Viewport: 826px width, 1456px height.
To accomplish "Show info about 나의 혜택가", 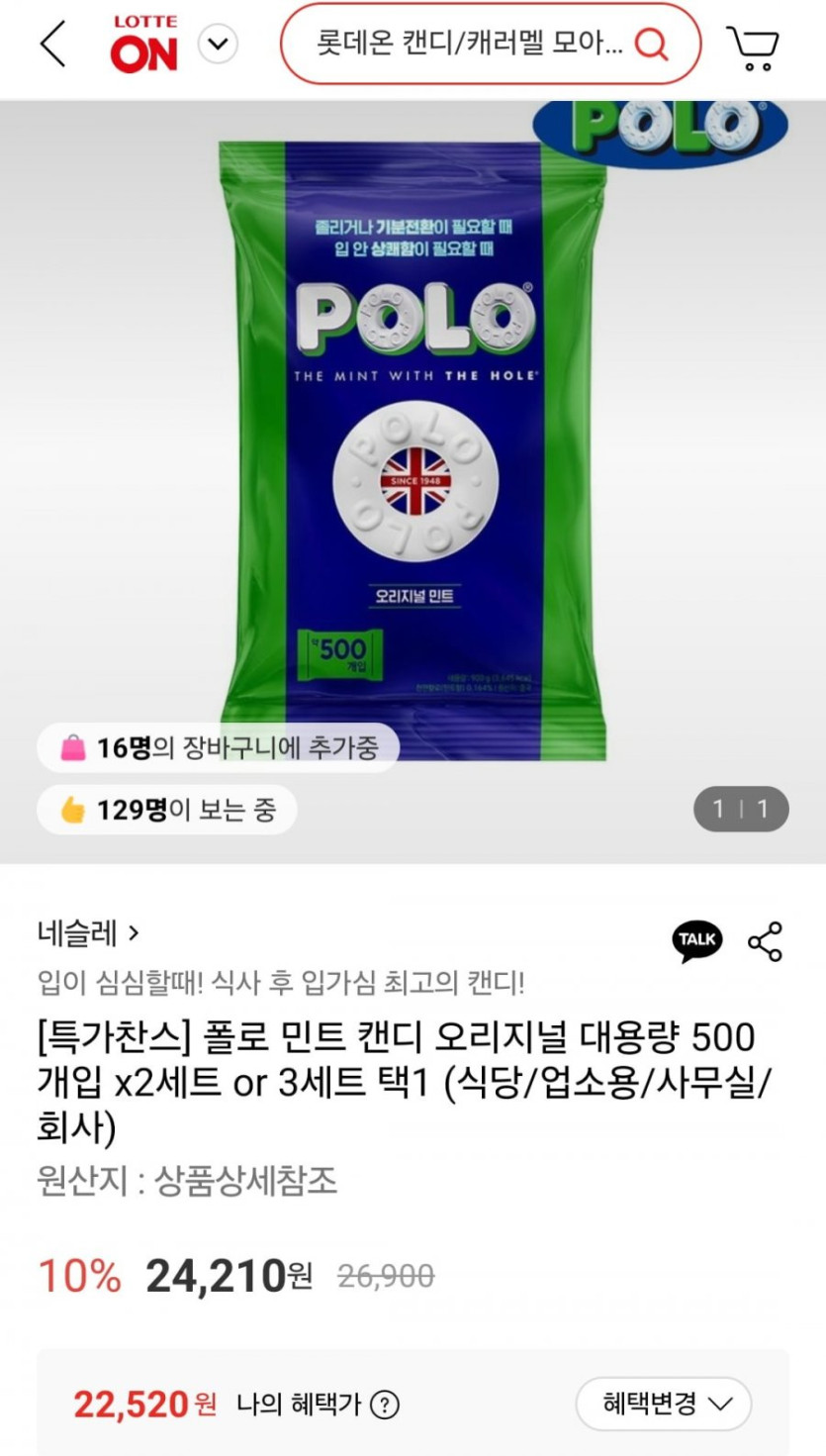I will pyautogui.click(x=387, y=1405).
